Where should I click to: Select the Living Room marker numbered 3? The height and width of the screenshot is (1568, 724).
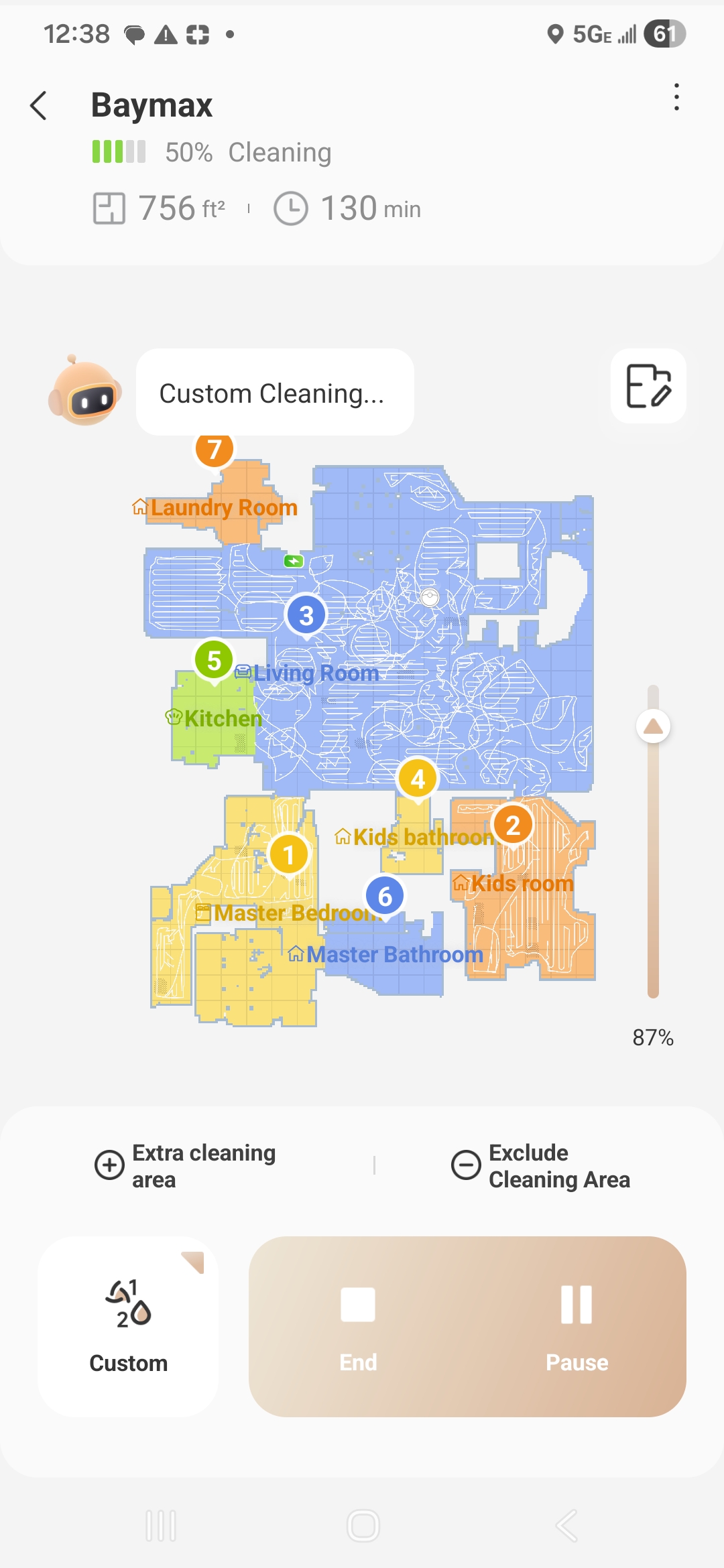click(306, 615)
